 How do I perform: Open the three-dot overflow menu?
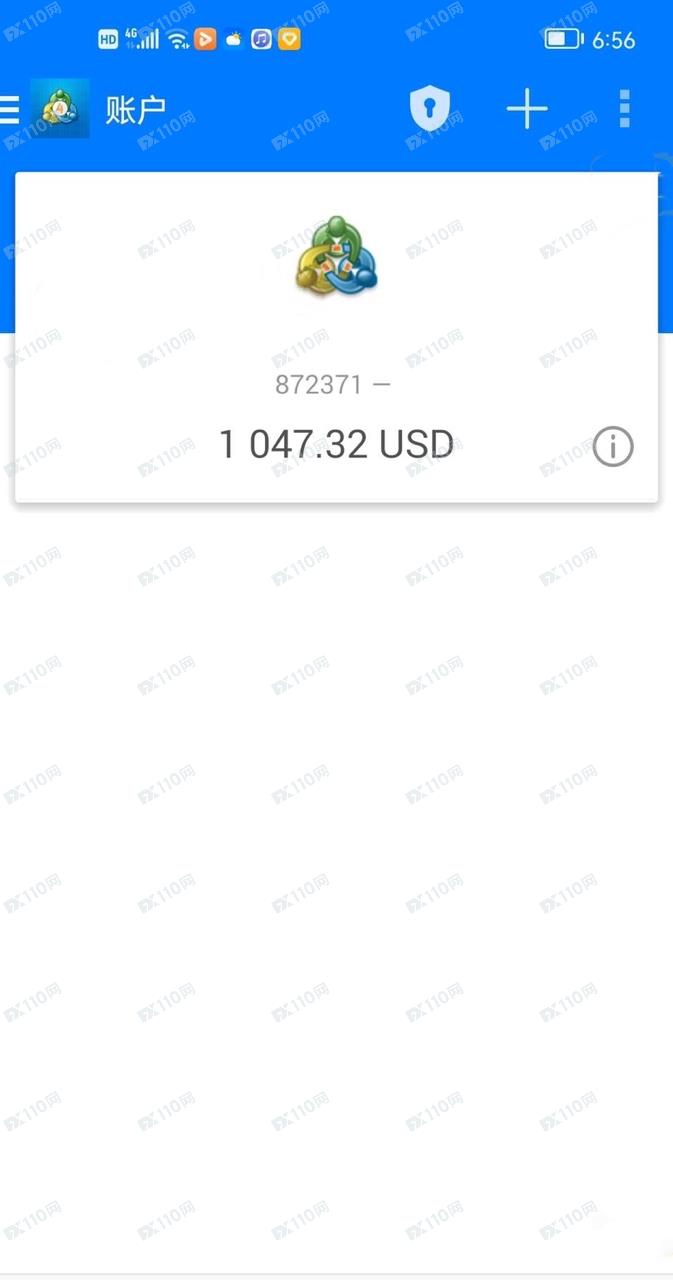tap(625, 108)
